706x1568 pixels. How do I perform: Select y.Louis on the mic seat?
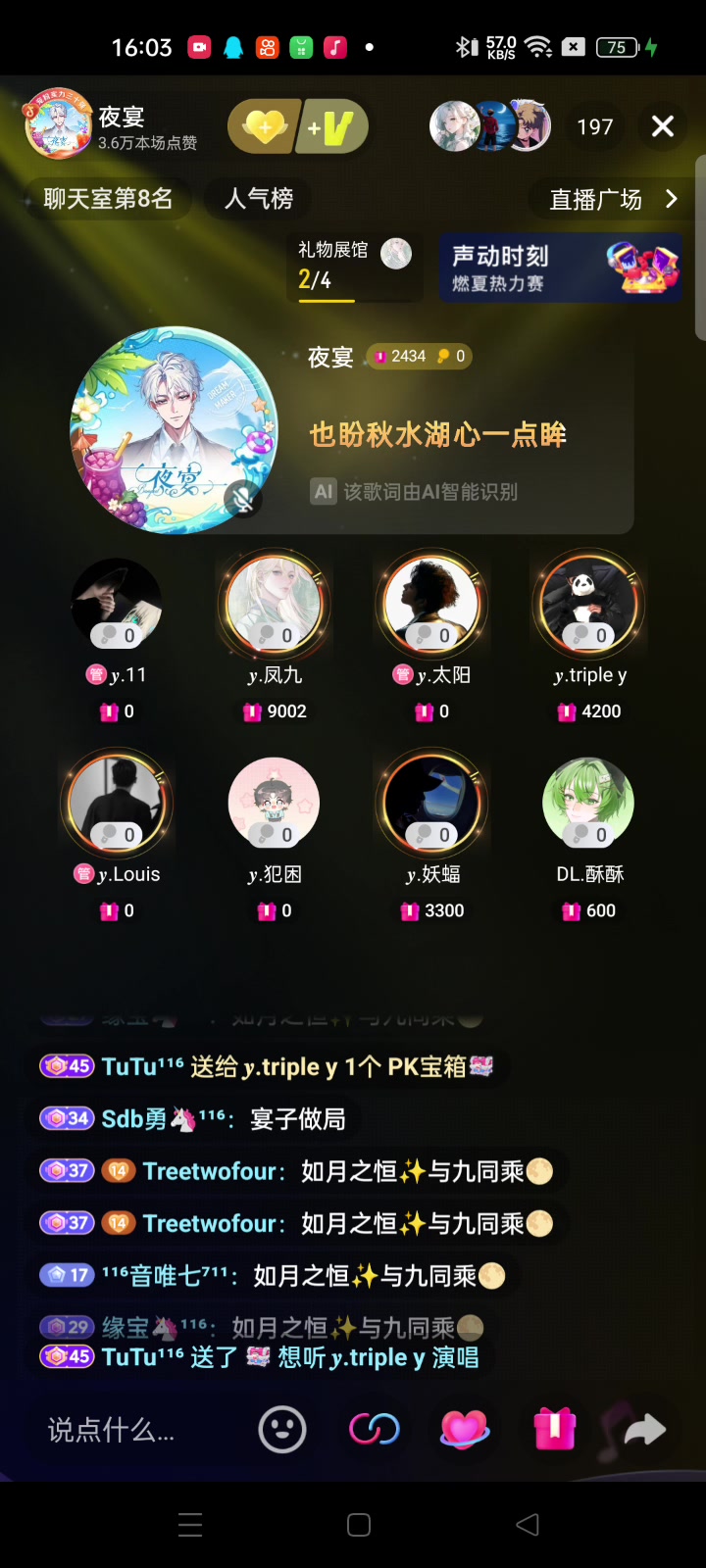coord(118,804)
